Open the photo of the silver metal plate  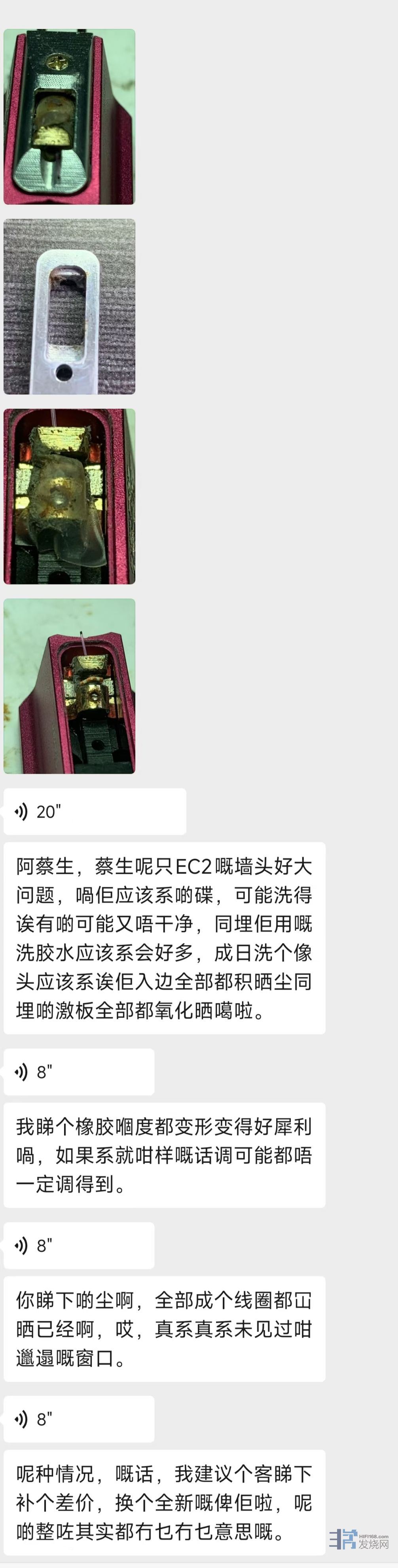(x=69, y=307)
